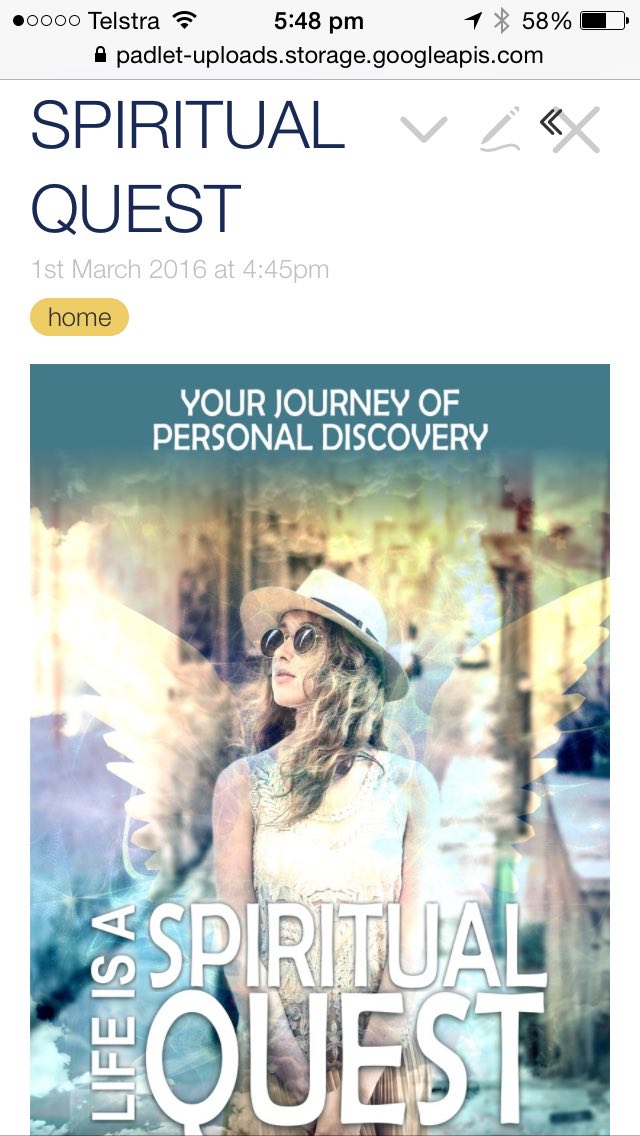Edit the entry with the pencil icon

502,129
